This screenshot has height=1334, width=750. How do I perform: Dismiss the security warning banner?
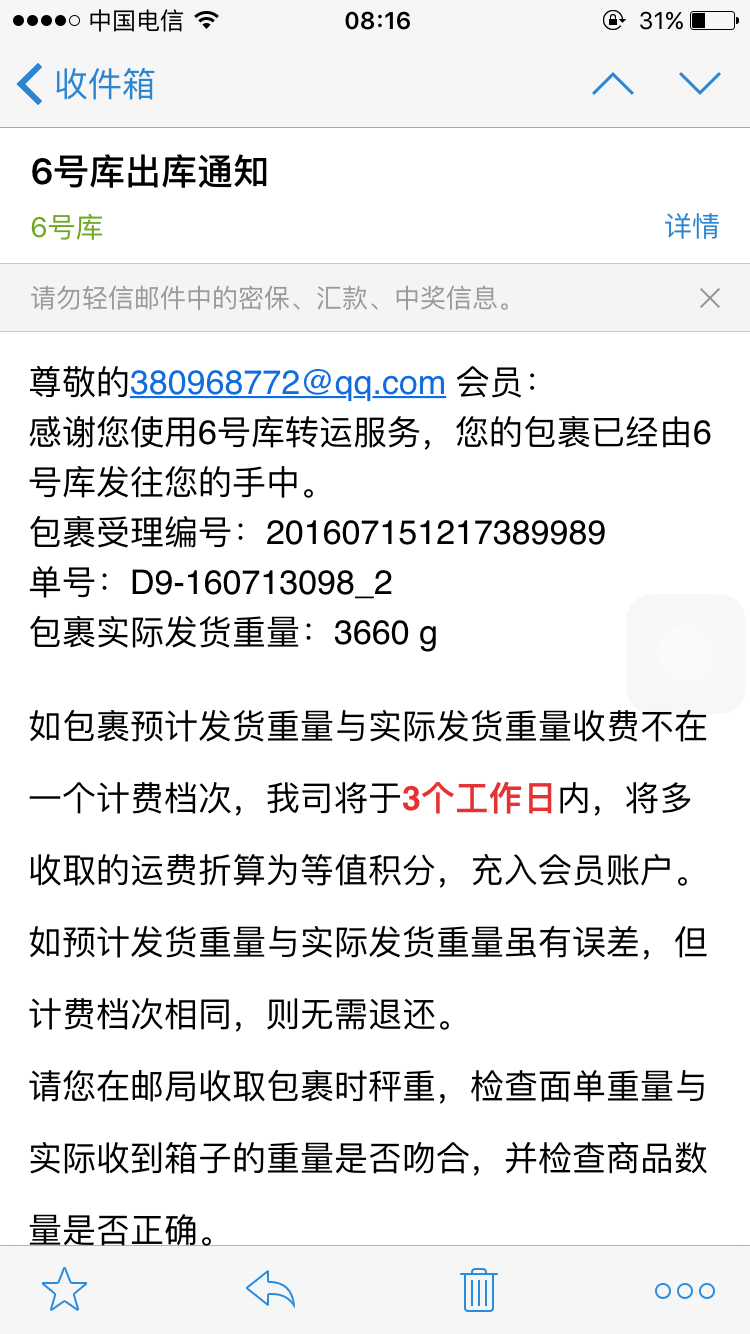709,297
